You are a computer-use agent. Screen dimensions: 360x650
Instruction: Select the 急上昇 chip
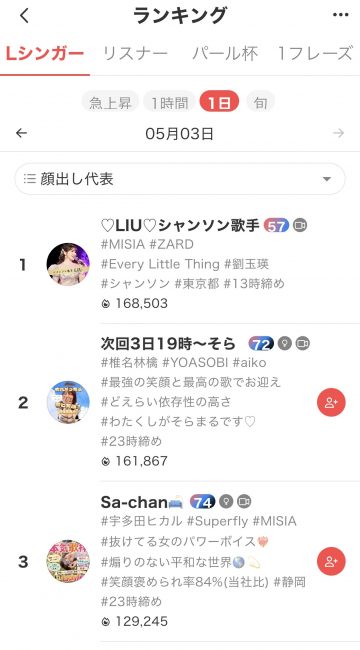click(110, 102)
